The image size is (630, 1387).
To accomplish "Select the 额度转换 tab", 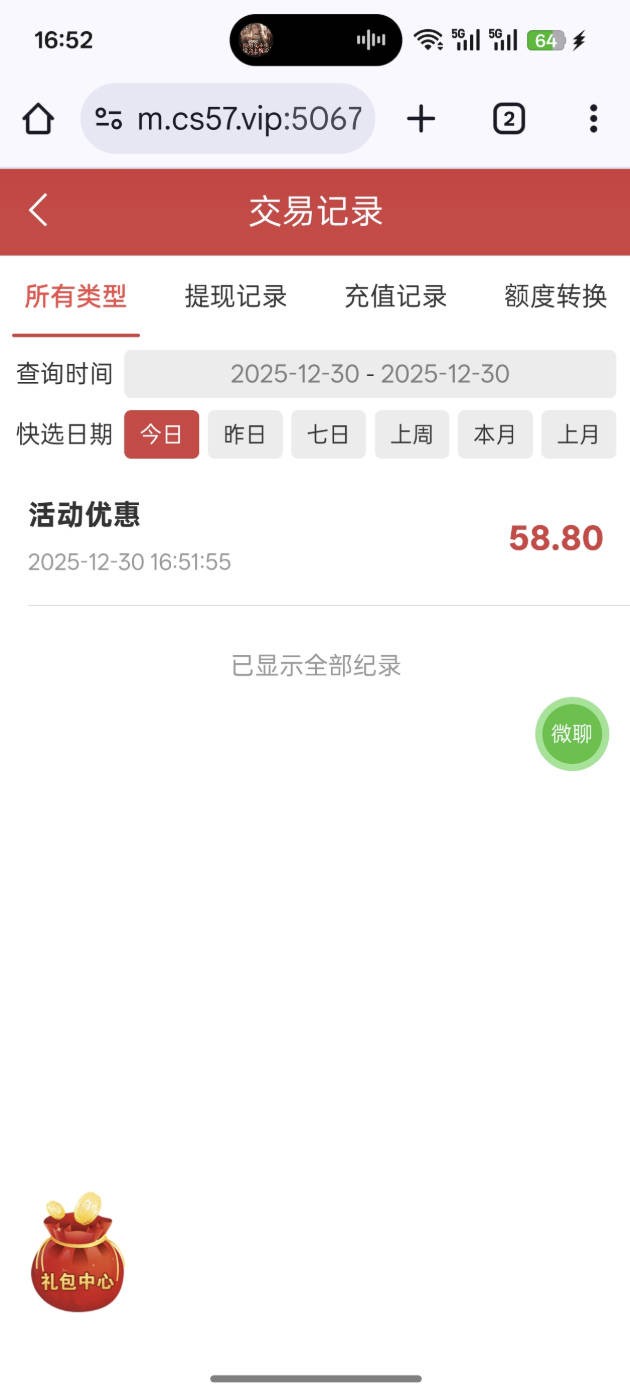I will (x=555, y=296).
